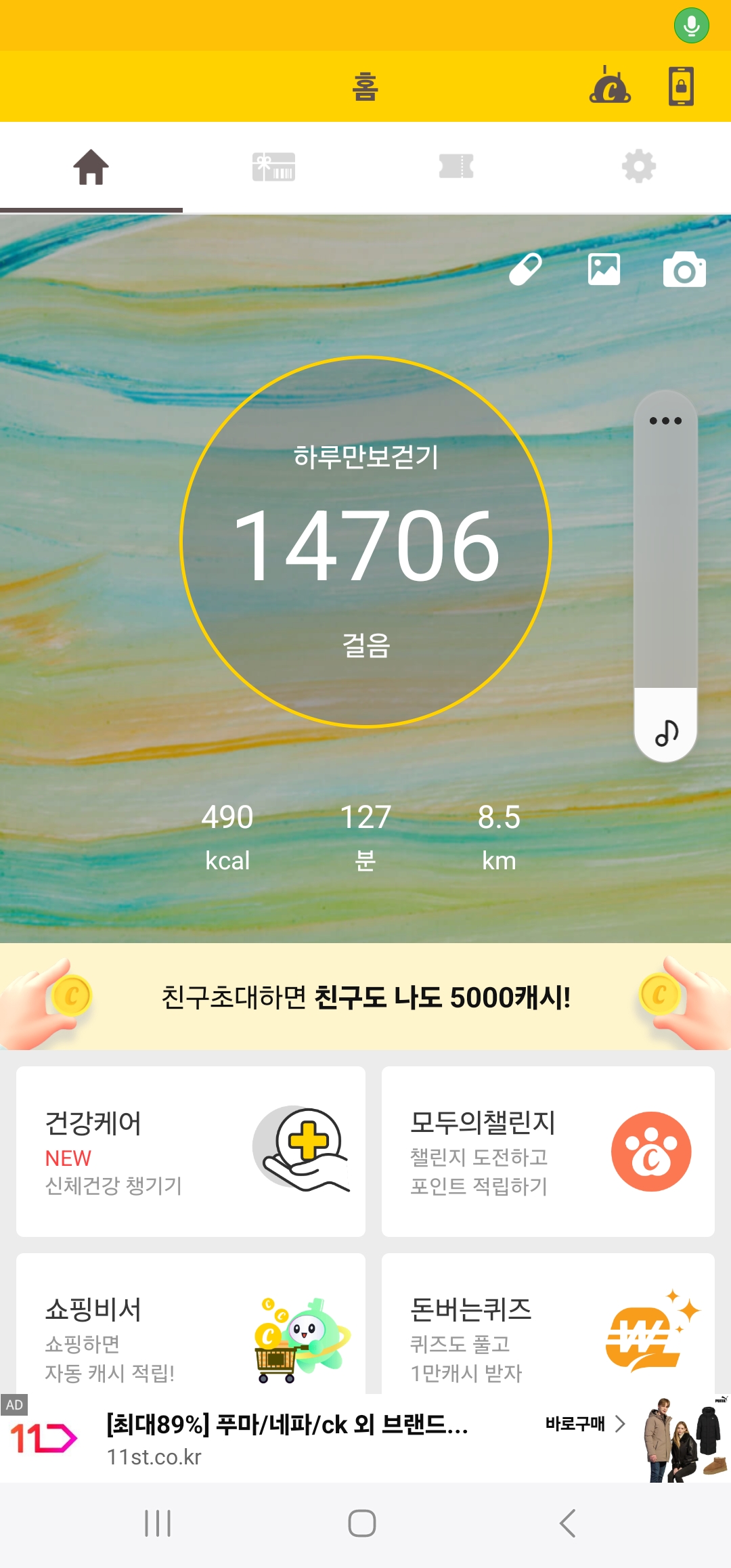The height and width of the screenshot is (1568, 731).
Task: Open the phone lock screen icon
Action: pos(681,86)
